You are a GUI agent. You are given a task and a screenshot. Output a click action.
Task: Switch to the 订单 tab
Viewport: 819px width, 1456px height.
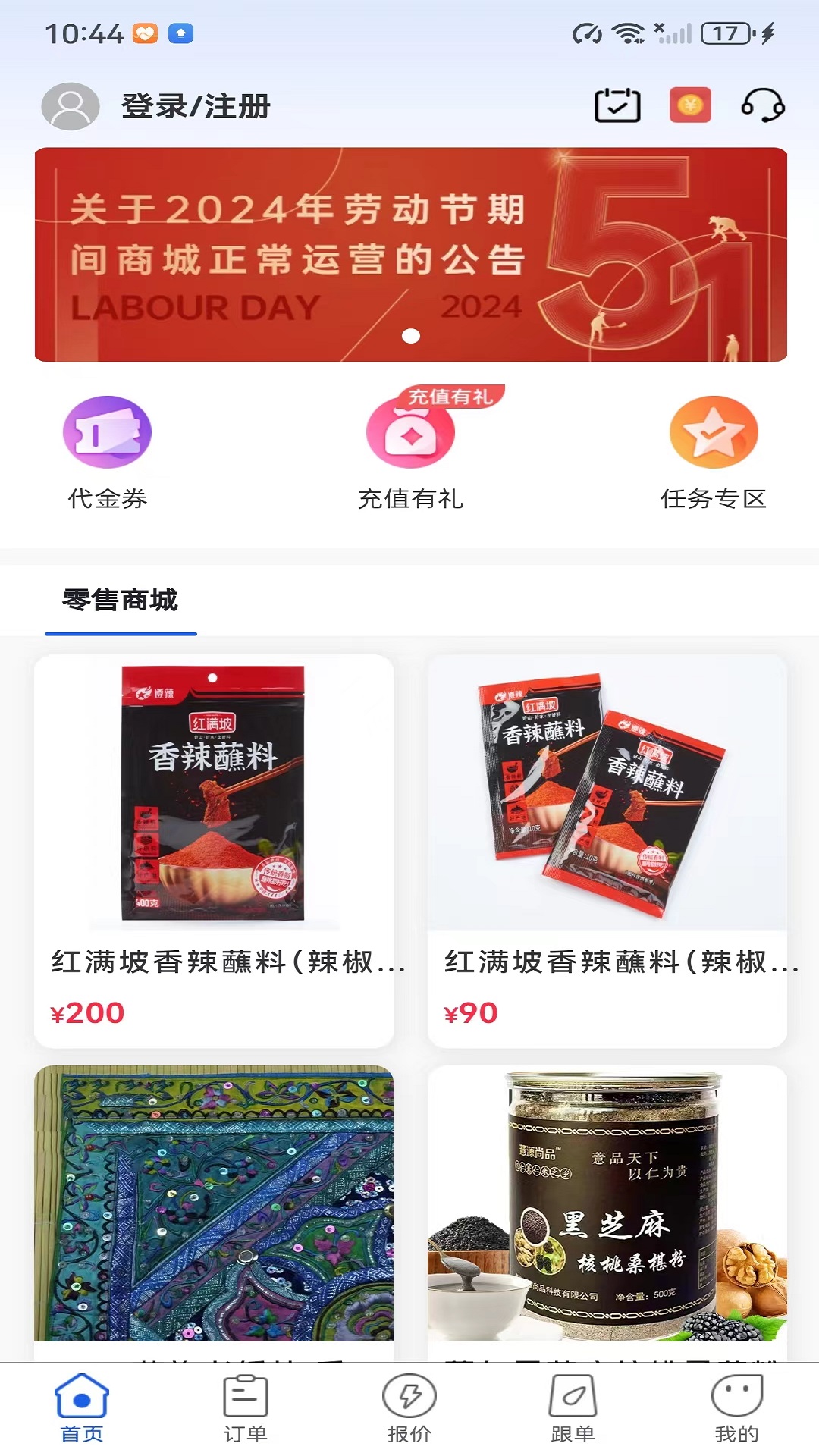pos(245,1408)
